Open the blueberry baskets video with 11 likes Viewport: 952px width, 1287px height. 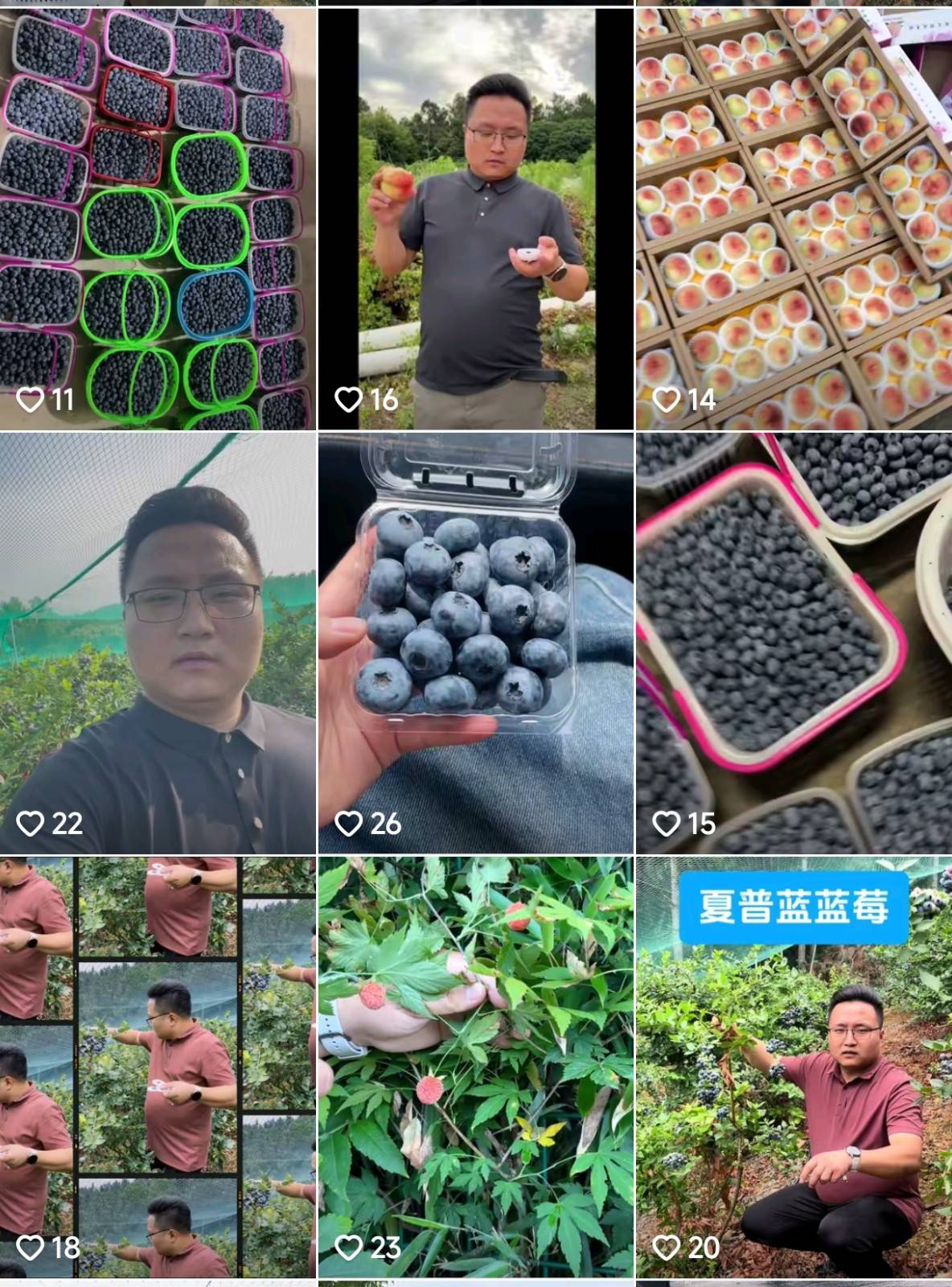point(158,217)
